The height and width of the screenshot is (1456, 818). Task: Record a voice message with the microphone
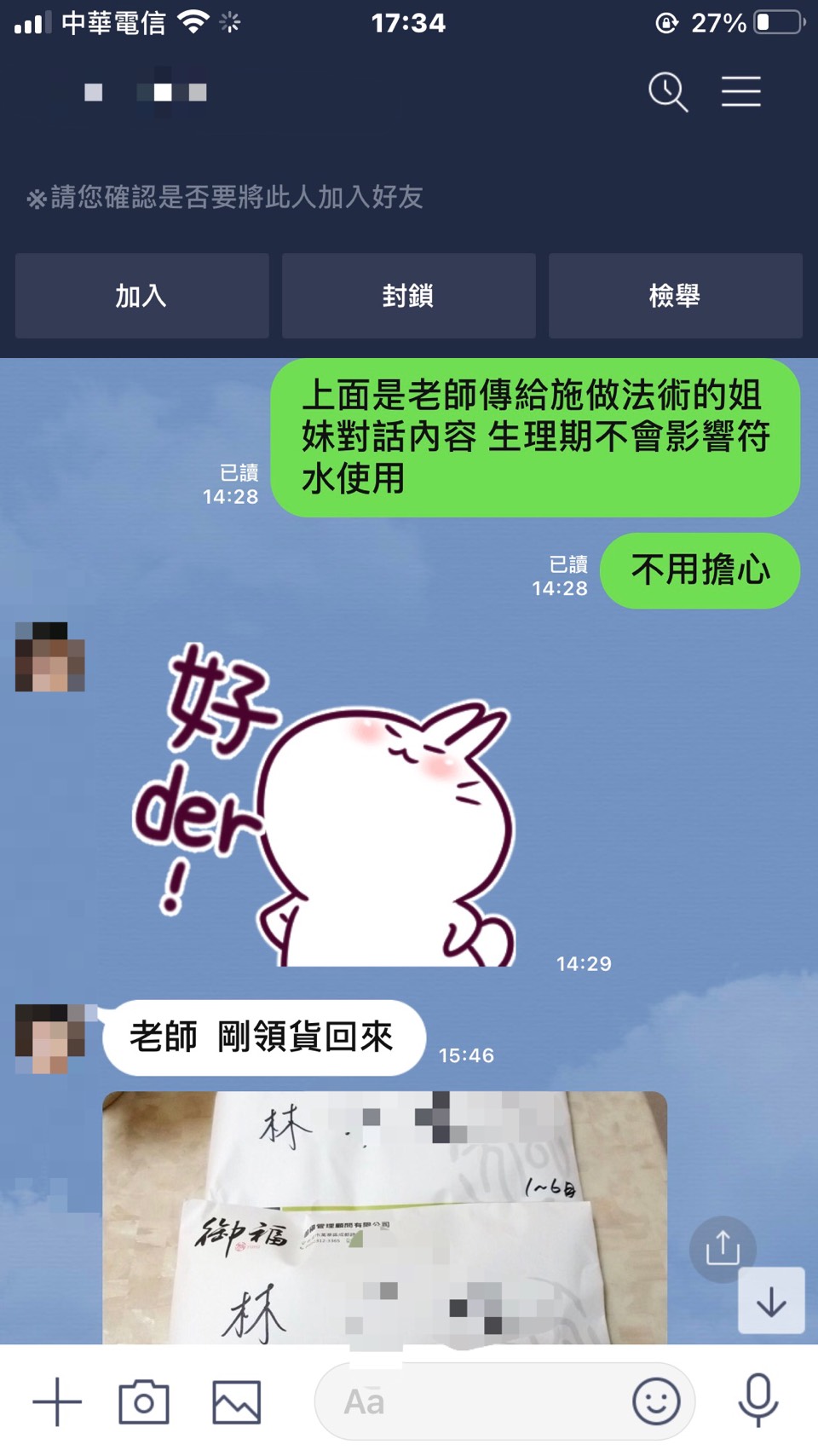(758, 1400)
